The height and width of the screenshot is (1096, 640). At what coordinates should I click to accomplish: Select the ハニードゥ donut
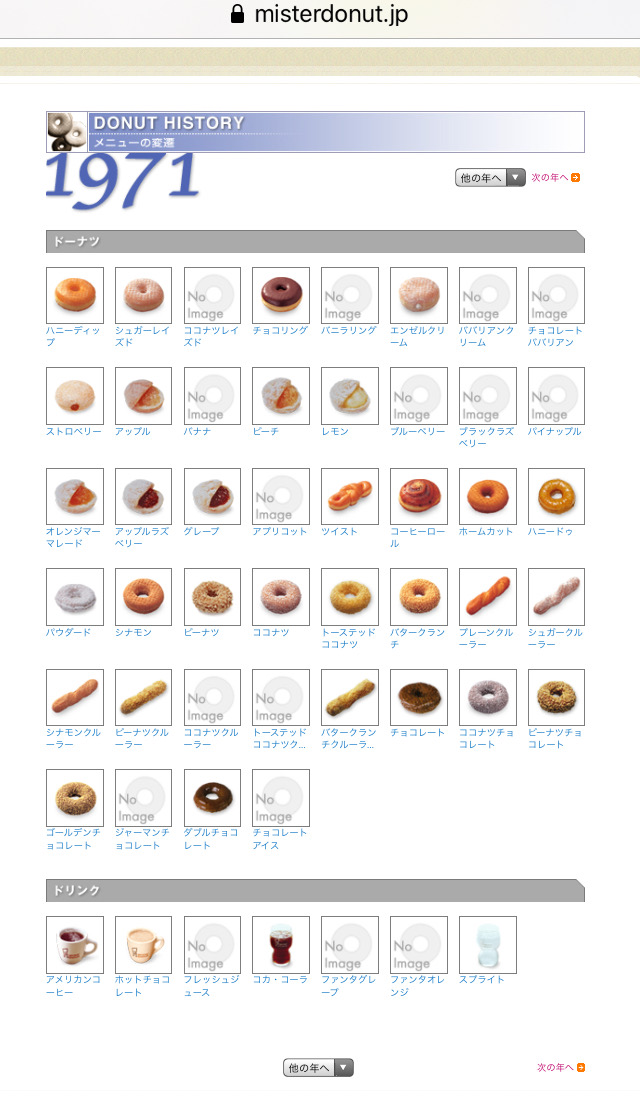(x=556, y=497)
